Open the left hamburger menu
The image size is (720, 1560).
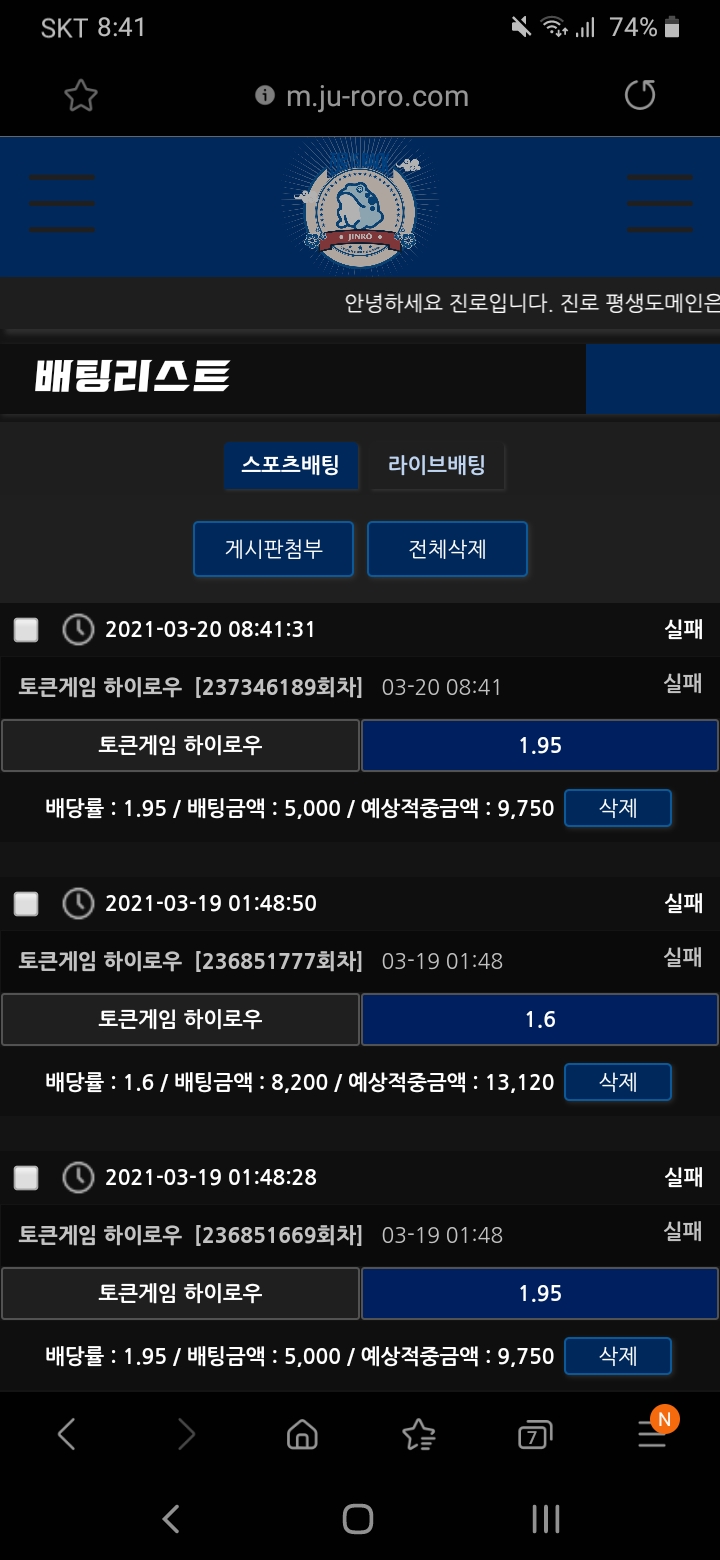[62, 204]
